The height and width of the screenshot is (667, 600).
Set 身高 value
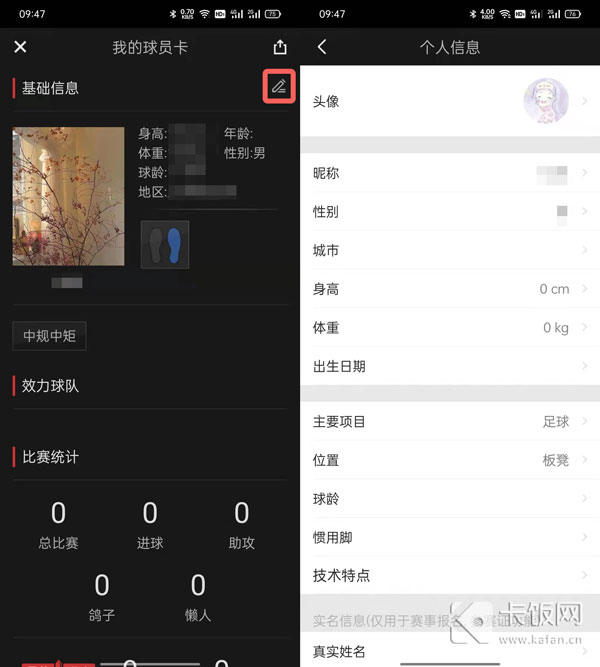coord(450,289)
